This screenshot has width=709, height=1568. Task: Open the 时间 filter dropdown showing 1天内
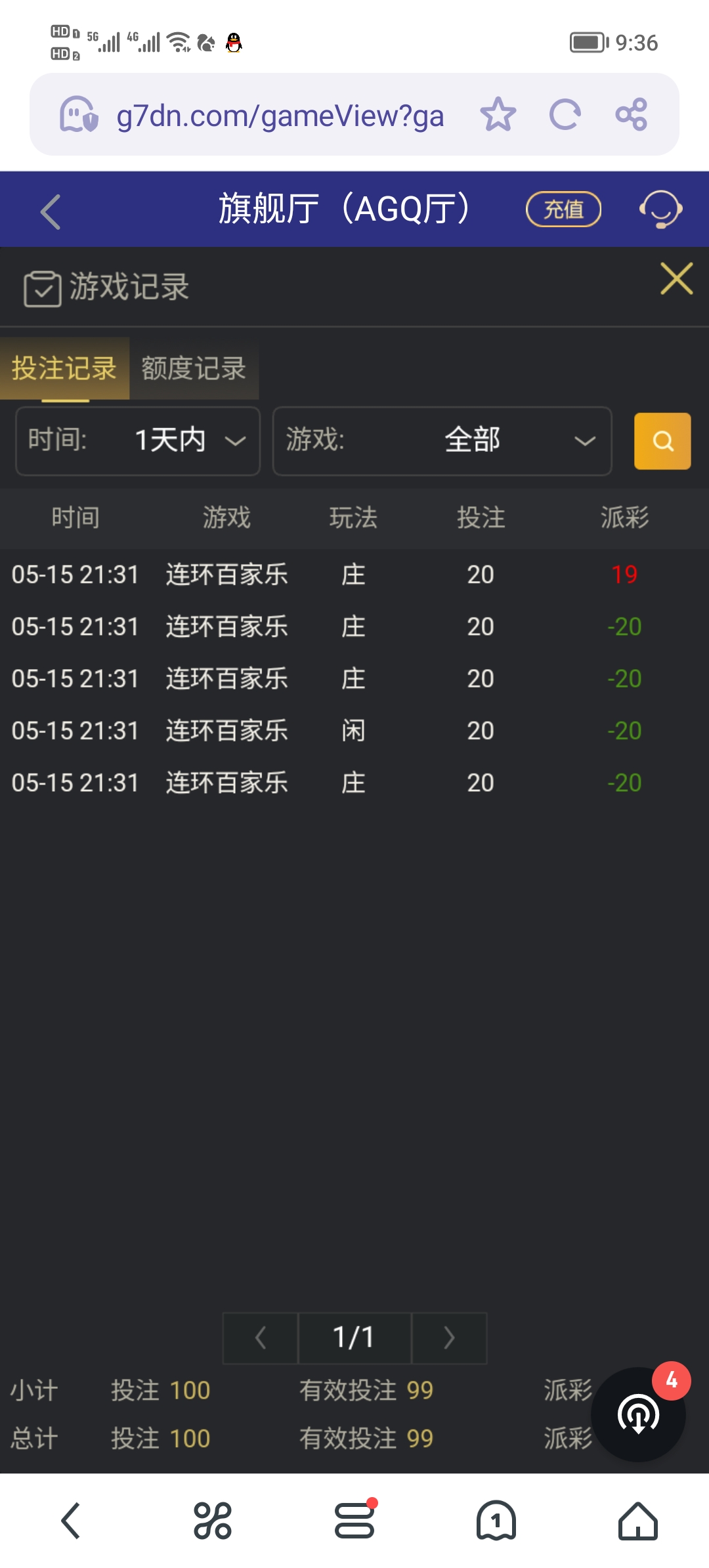pos(137,441)
